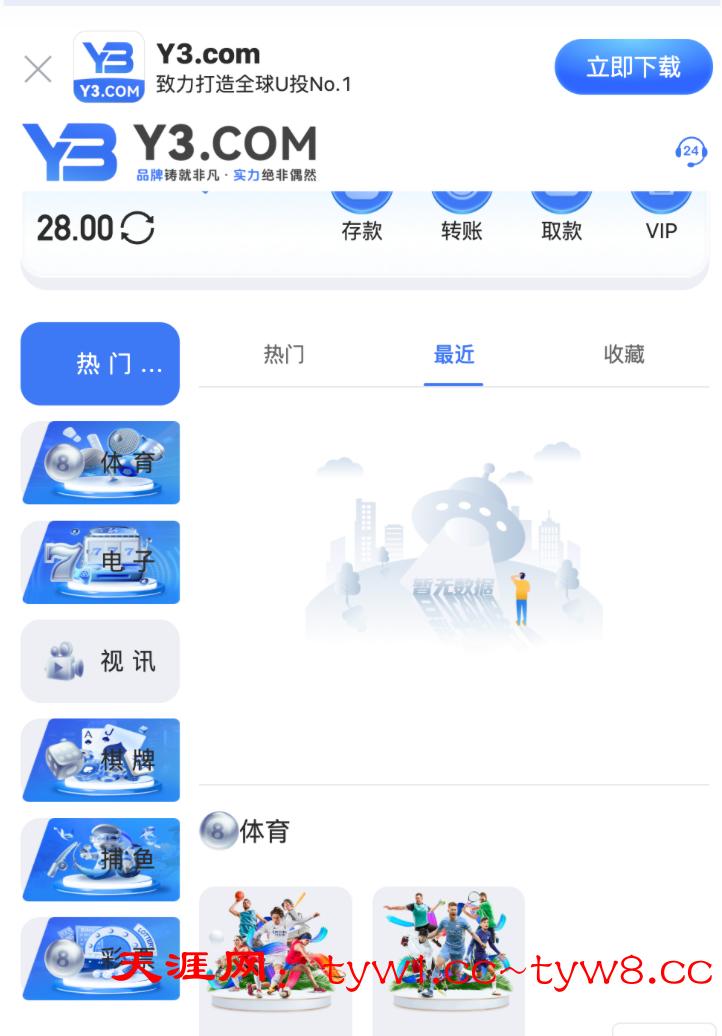722x1036 pixels.
Task: Open 转账 transfer
Action: (x=461, y=219)
